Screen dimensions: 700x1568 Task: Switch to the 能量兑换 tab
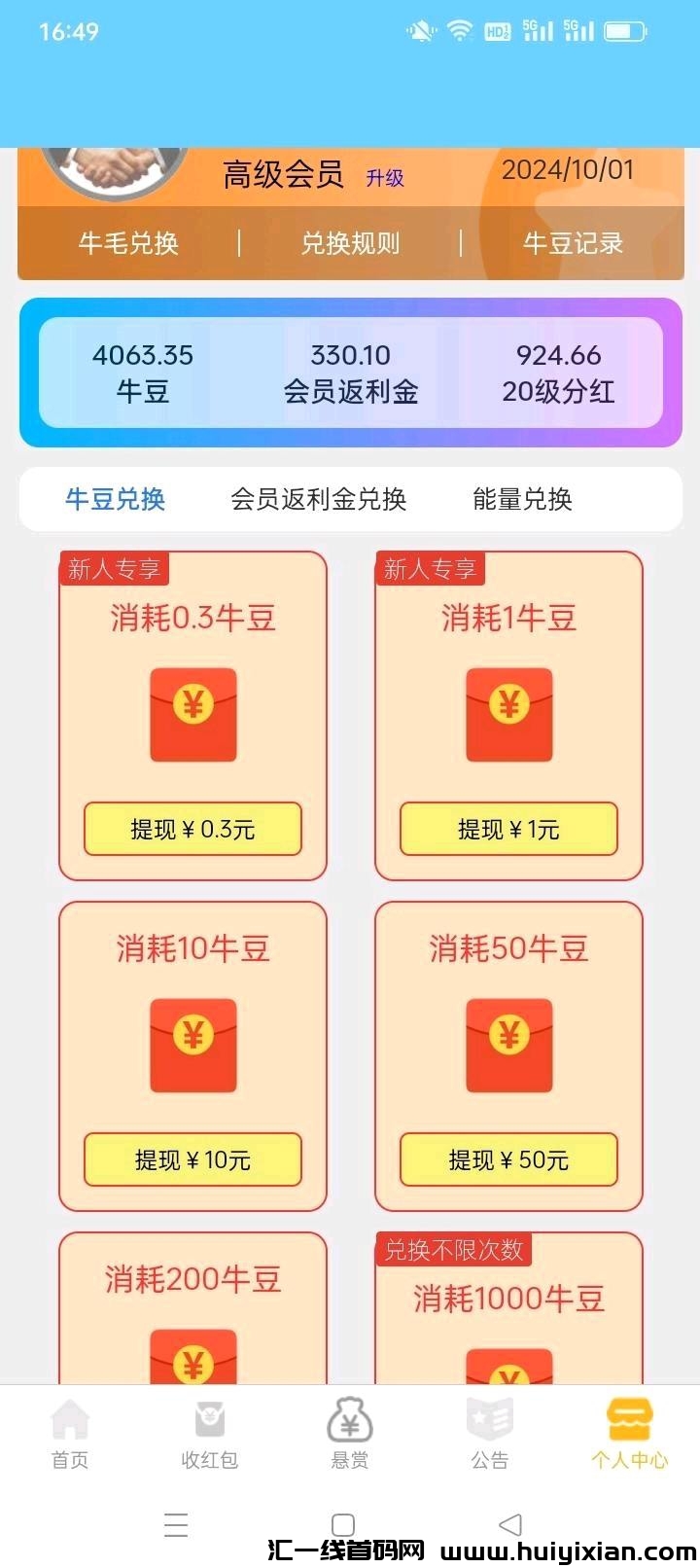point(522,499)
